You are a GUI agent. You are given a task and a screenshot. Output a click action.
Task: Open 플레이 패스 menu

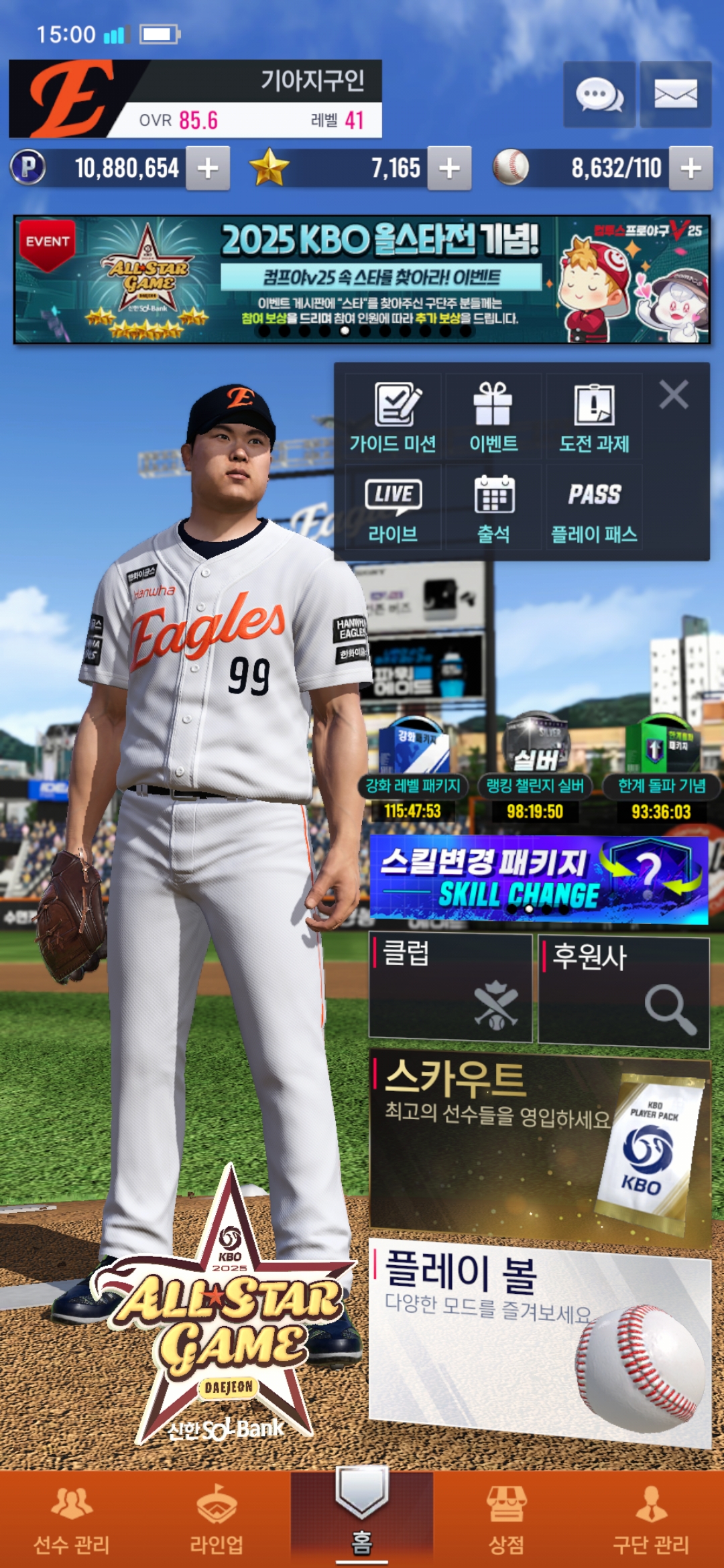(x=594, y=508)
